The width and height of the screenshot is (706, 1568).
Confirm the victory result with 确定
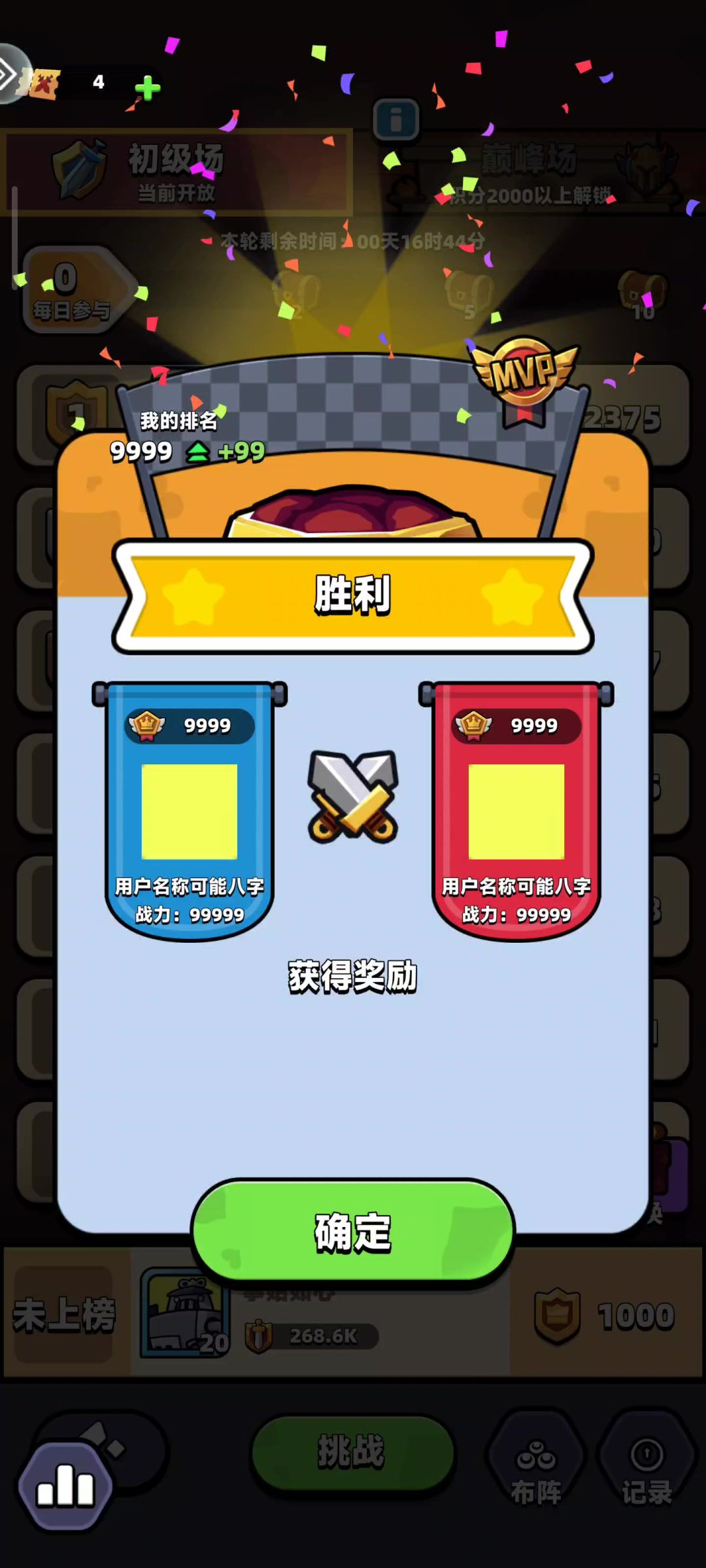point(353,1232)
